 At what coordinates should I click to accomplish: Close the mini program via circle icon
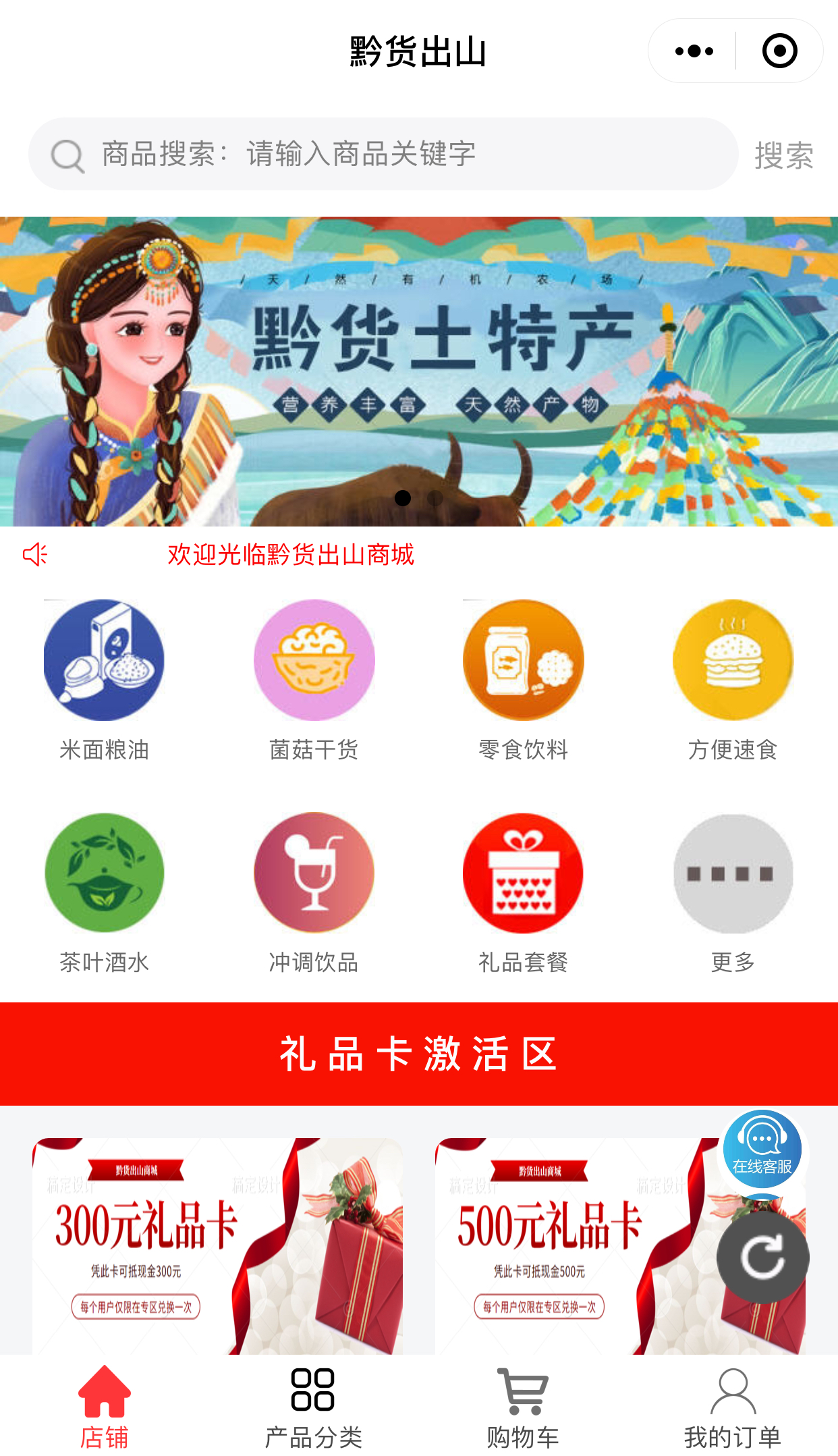tap(779, 51)
